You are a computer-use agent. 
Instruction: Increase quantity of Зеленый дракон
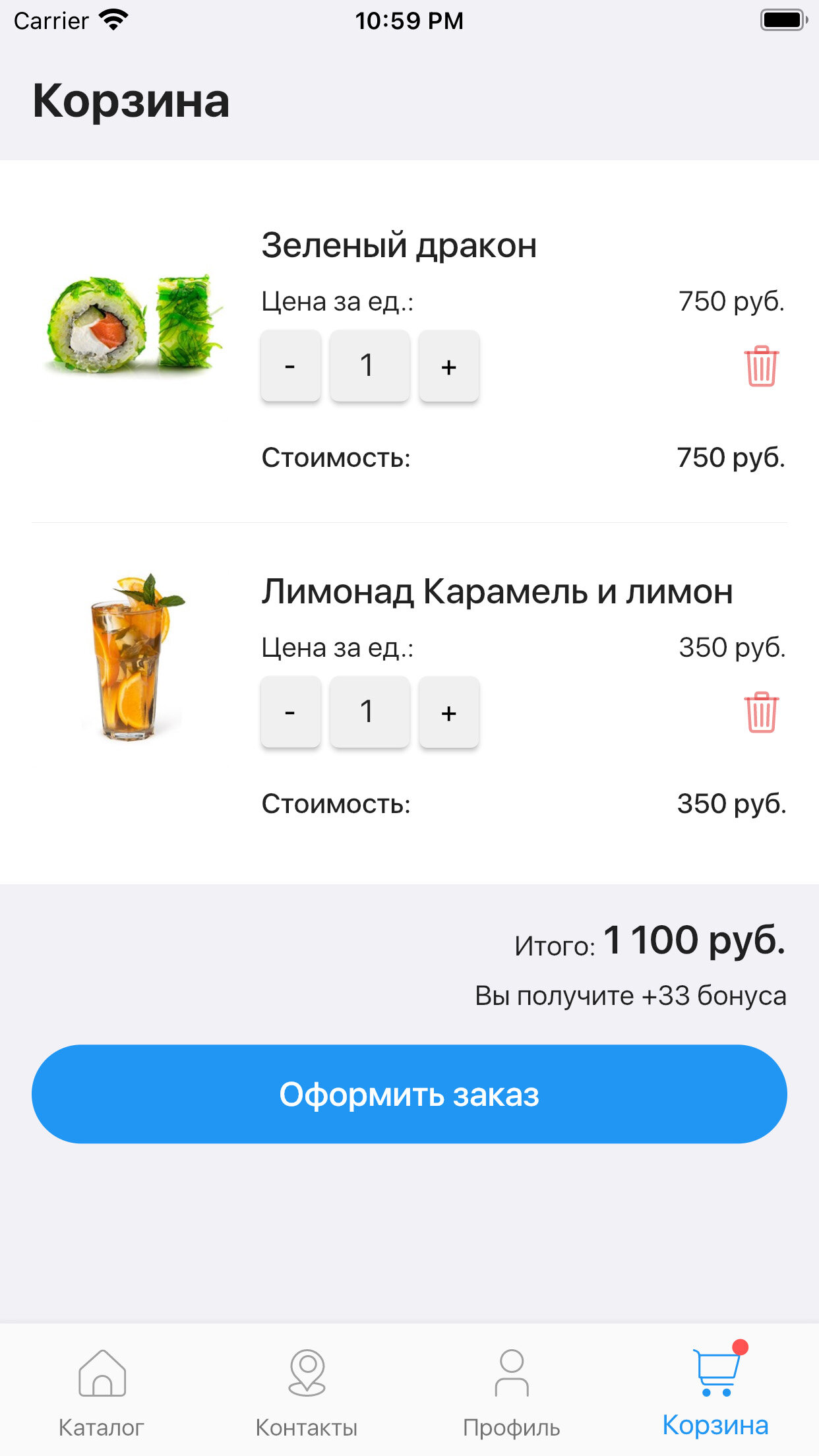448,366
